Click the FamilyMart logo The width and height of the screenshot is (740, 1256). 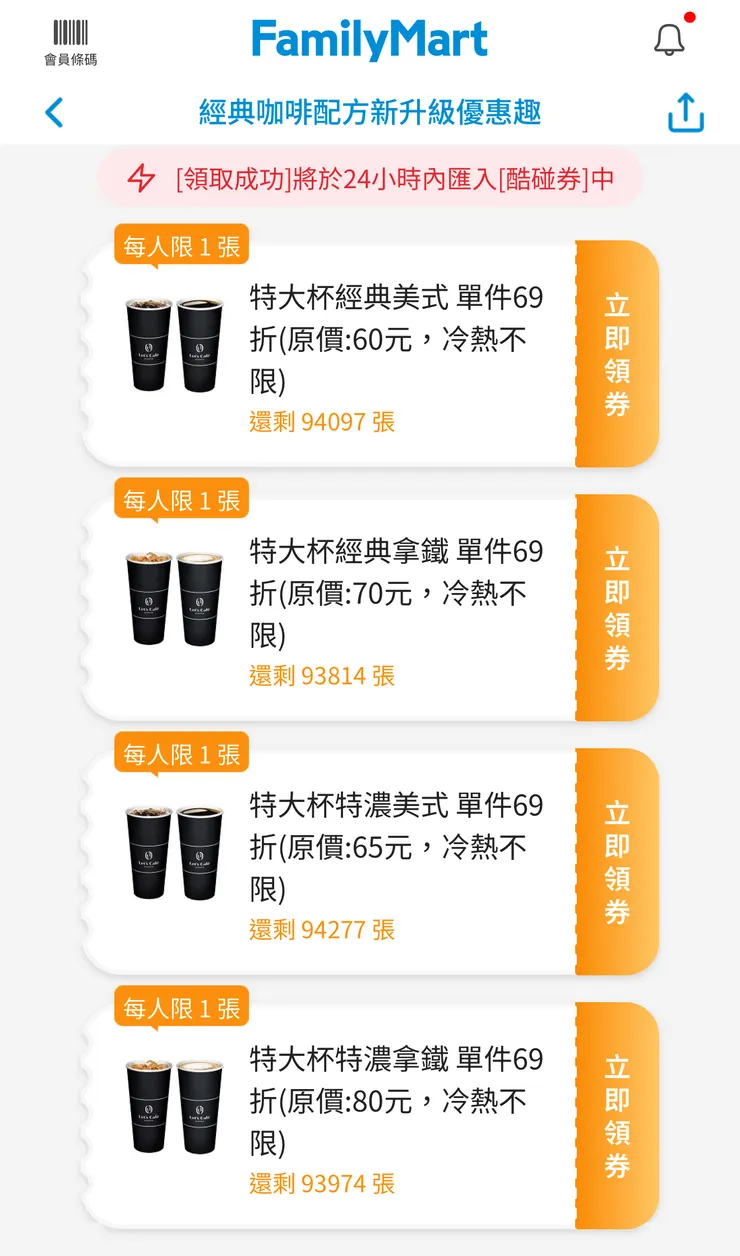(369, 36)
